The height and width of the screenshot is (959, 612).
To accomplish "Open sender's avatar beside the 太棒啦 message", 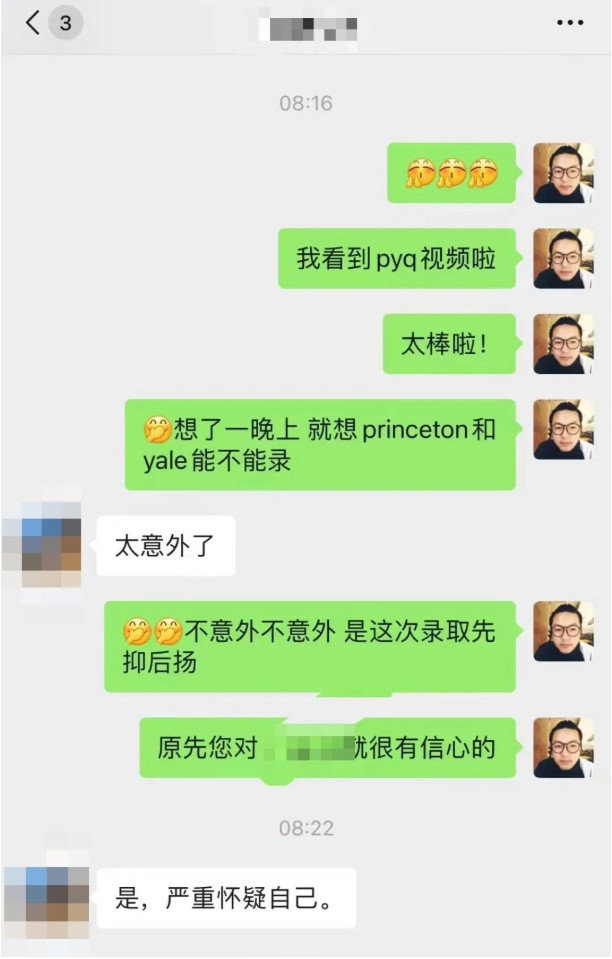I will [563, 344].
